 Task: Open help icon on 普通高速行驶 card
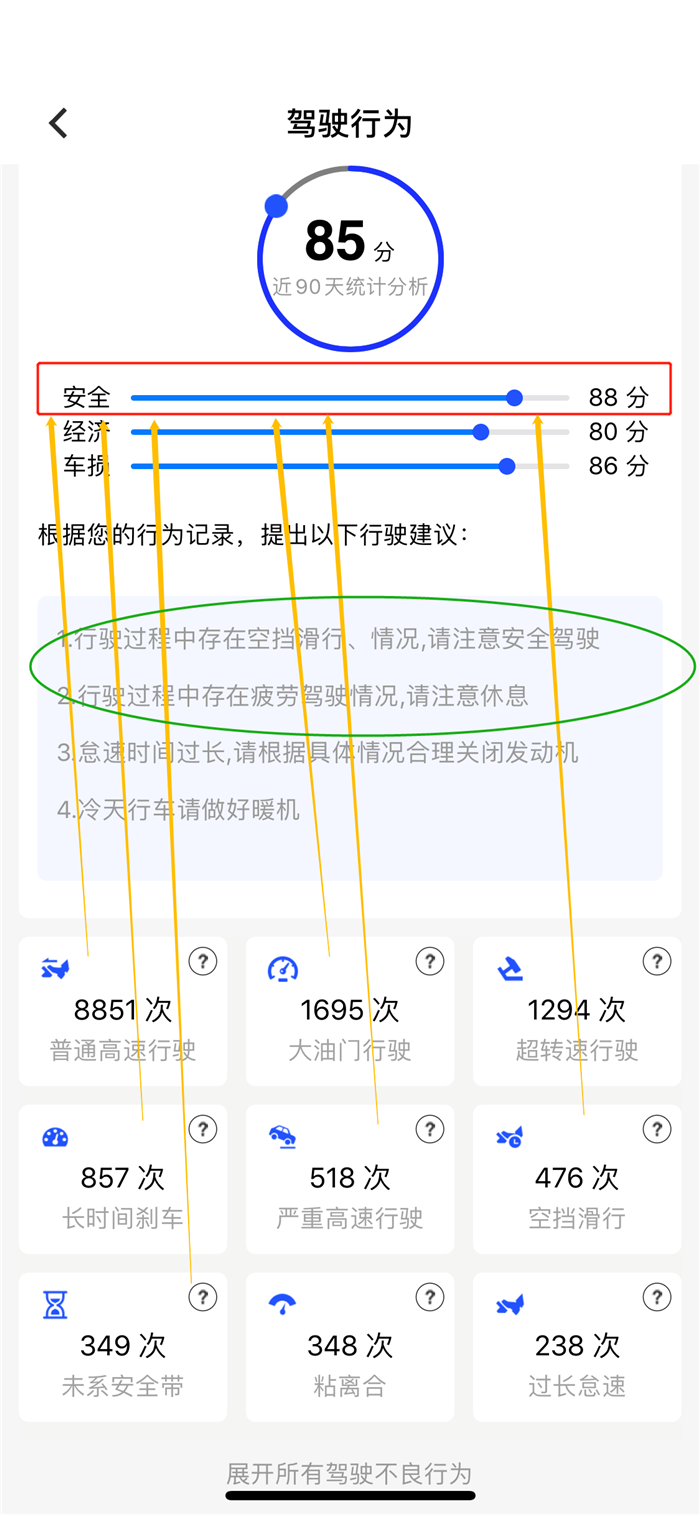click(203, 962)
